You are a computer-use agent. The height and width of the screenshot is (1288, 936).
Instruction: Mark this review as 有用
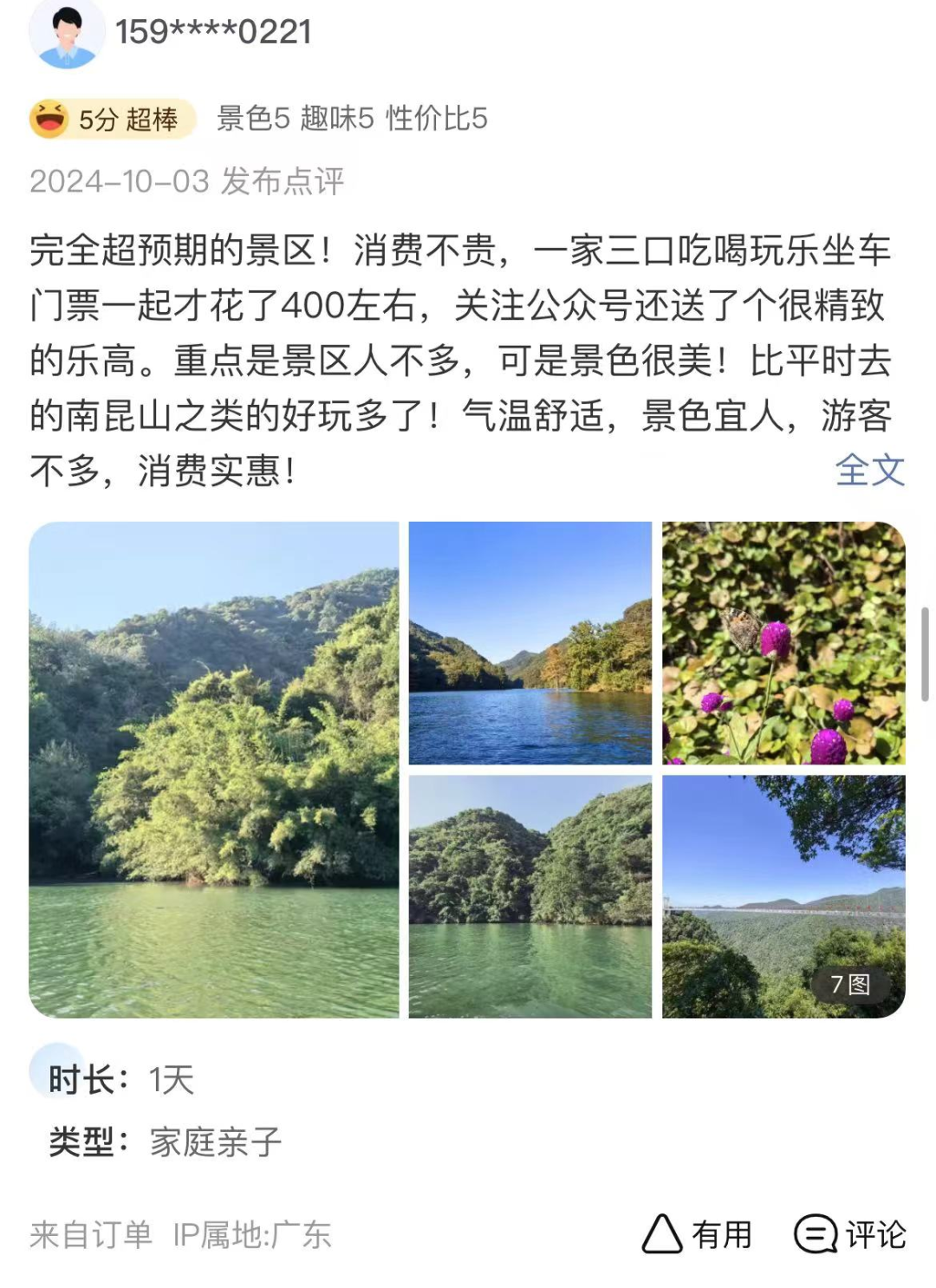click(698, 1233)
